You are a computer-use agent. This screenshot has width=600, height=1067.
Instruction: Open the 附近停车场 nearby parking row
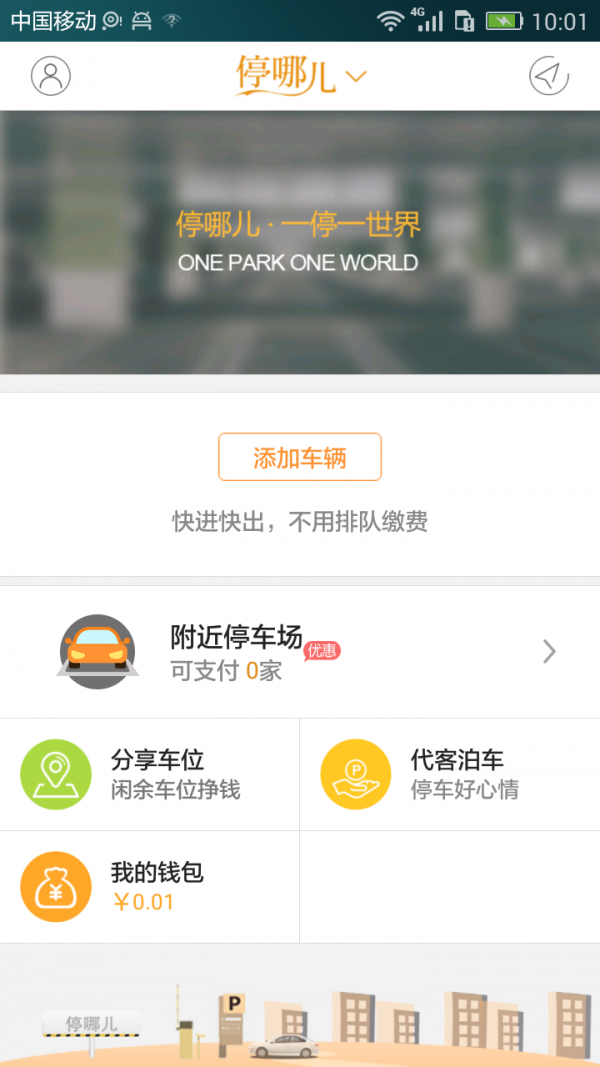[x=300, y=652]
